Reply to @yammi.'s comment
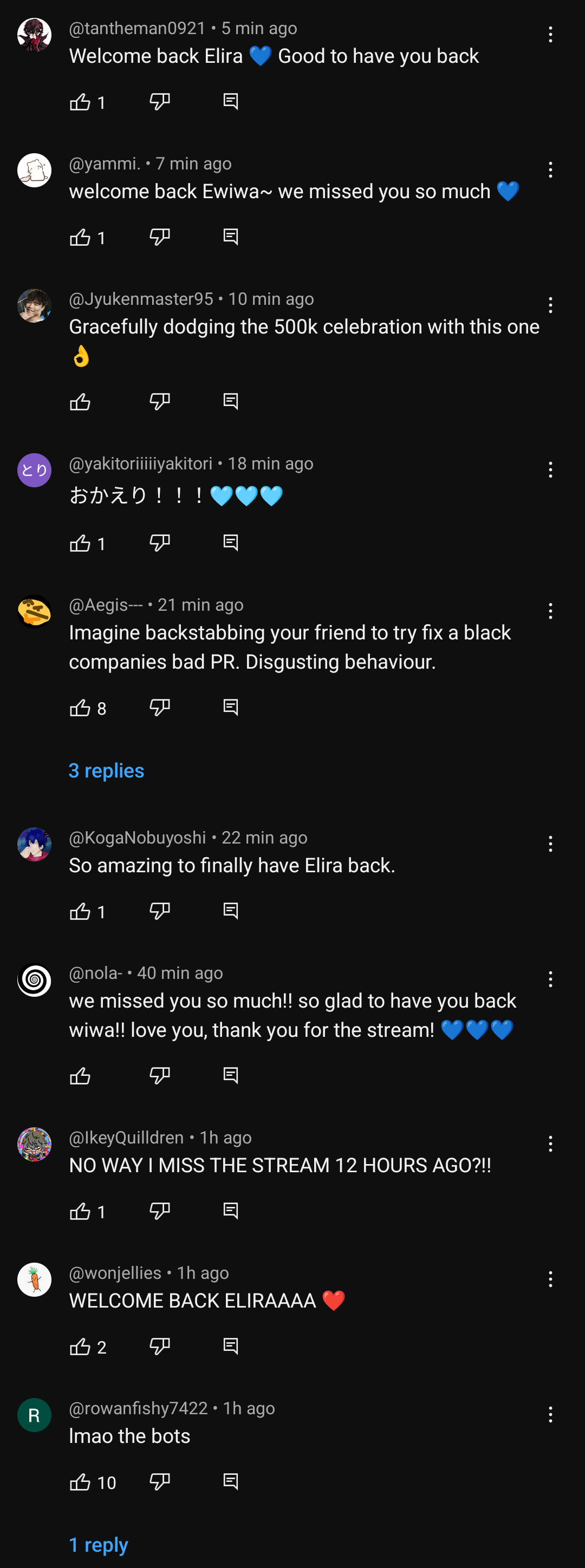The height and width of the screenshot is (1568, 585). point(231,237)
